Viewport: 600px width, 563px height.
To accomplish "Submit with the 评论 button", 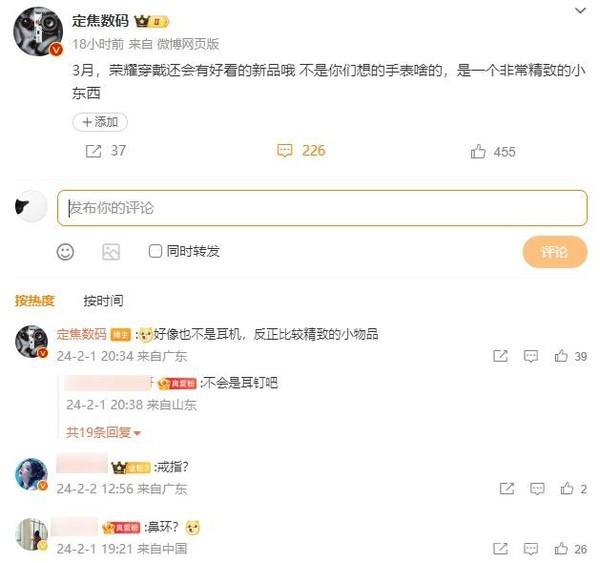I will pyautogui.click(x=554, y=252).
